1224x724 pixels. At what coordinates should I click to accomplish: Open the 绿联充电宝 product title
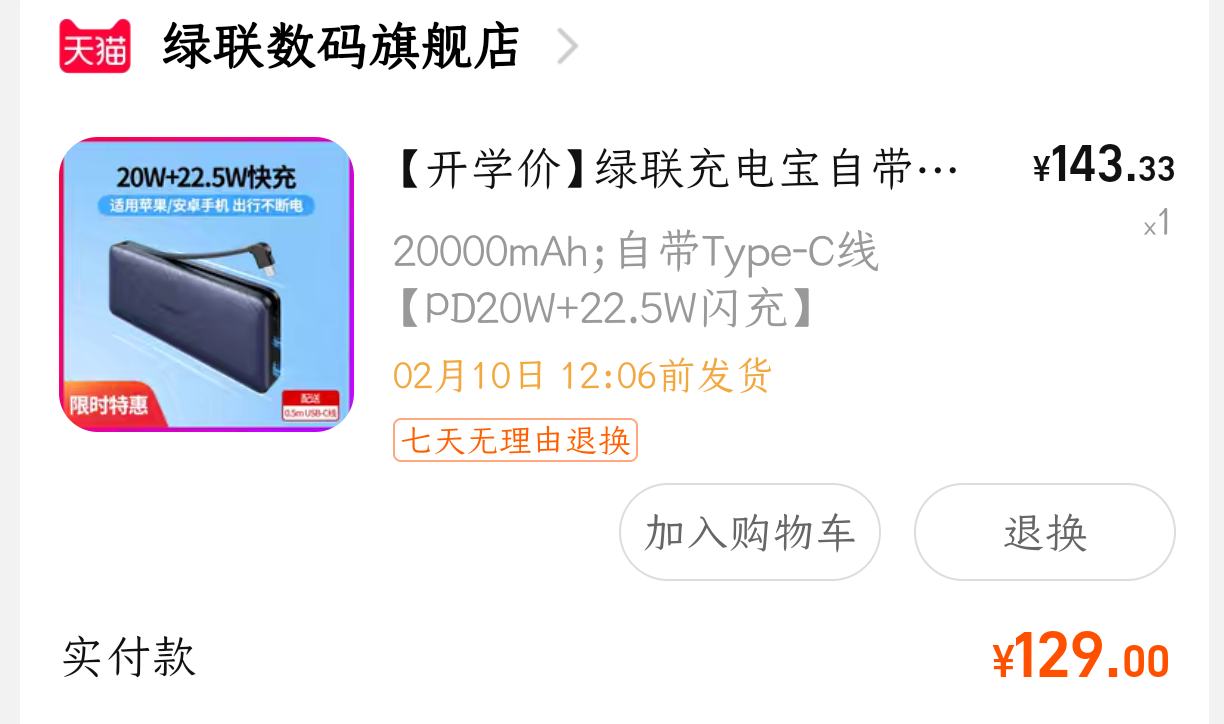[x=676, y=169]
